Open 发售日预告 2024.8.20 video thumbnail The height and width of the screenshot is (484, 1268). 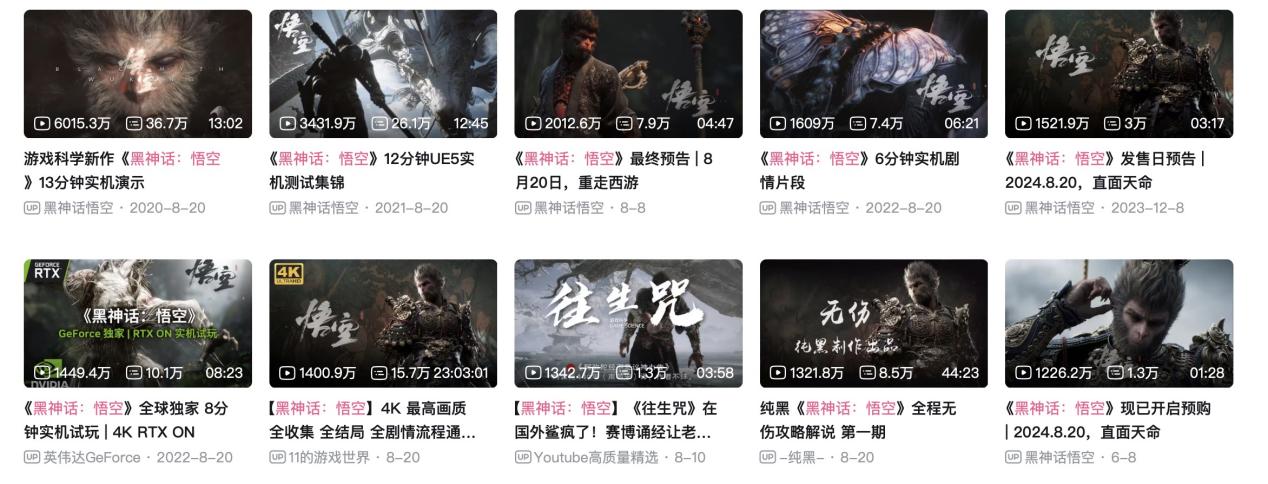tap(1118, 73)
